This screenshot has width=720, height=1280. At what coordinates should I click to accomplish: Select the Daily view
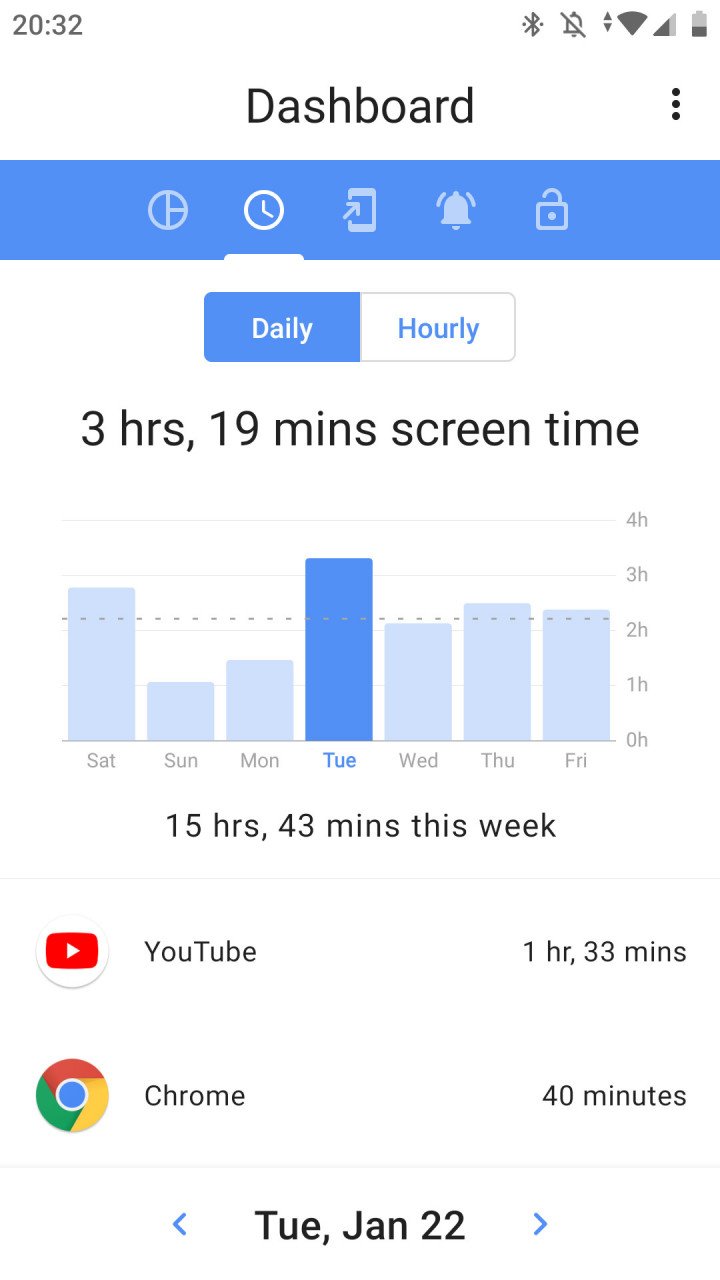coord(282,327)
